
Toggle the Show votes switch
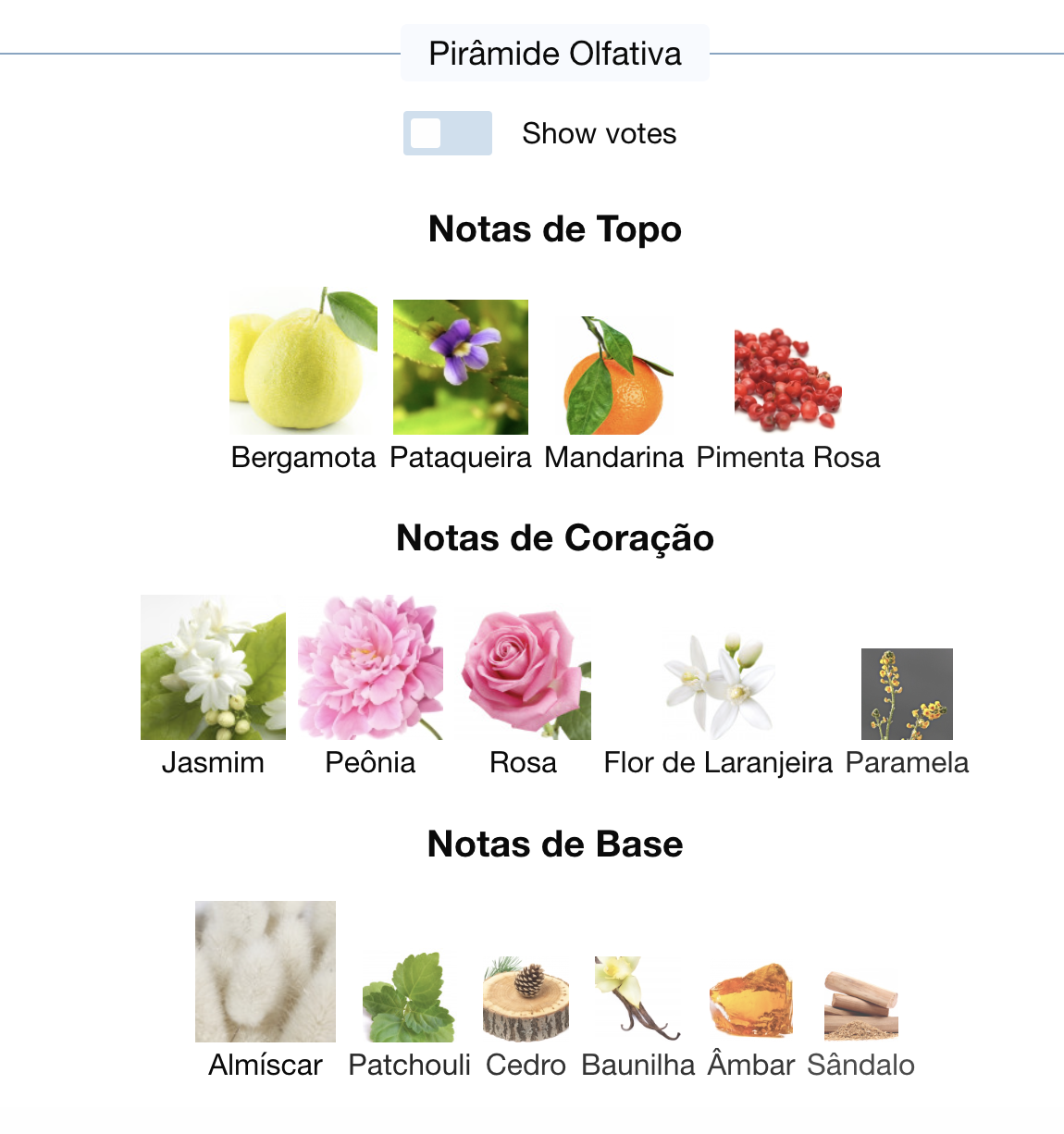(x=447, y=133)
